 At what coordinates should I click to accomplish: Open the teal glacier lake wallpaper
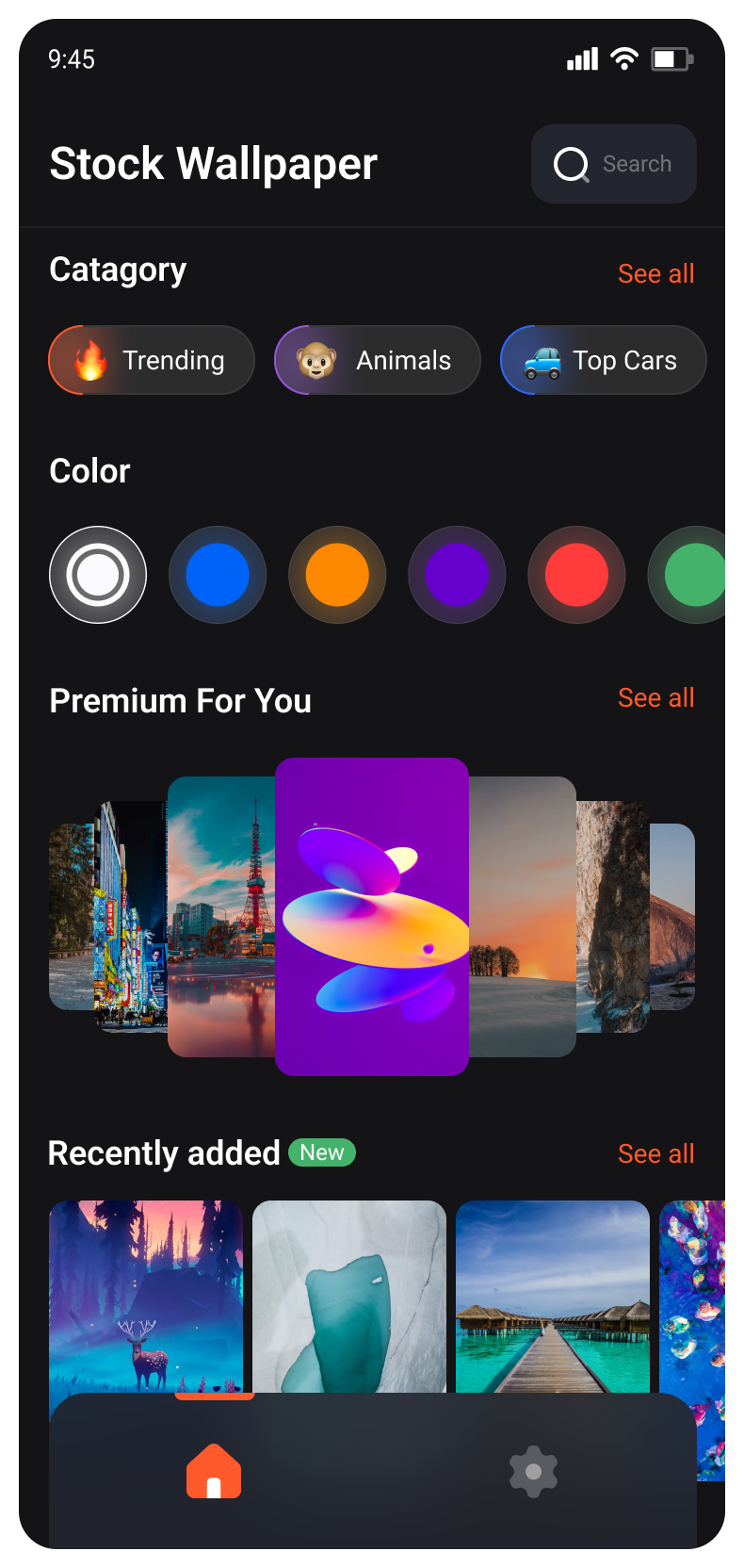click(349, 1296)
